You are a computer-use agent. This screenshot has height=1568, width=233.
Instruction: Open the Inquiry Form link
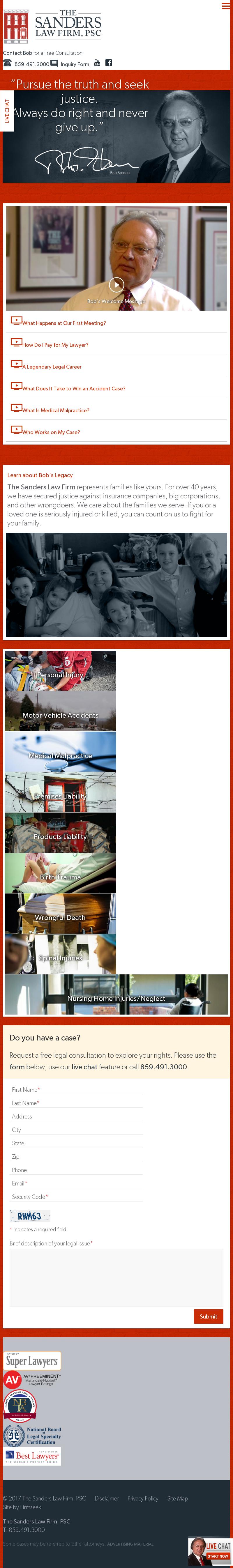click(x=74, y=64)
